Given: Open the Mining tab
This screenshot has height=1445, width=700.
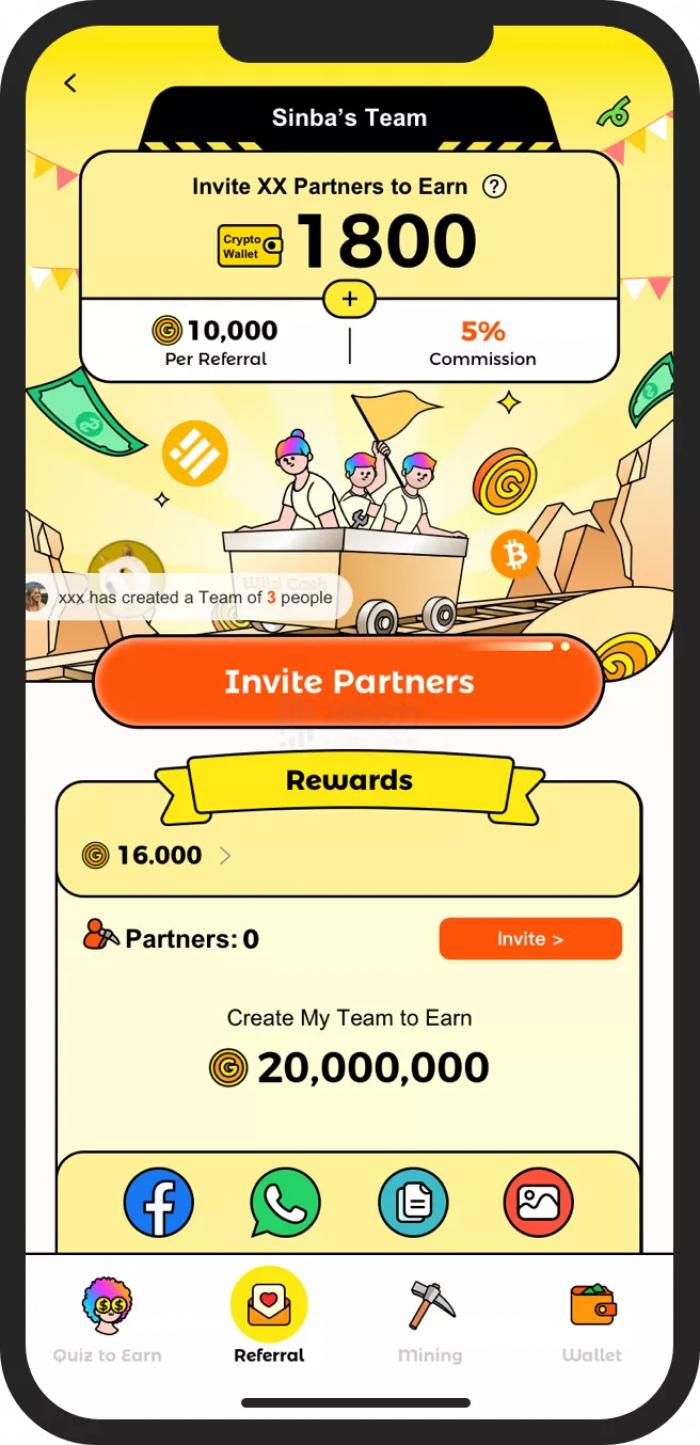Looking at the screenshot, I should [431, 1320].
